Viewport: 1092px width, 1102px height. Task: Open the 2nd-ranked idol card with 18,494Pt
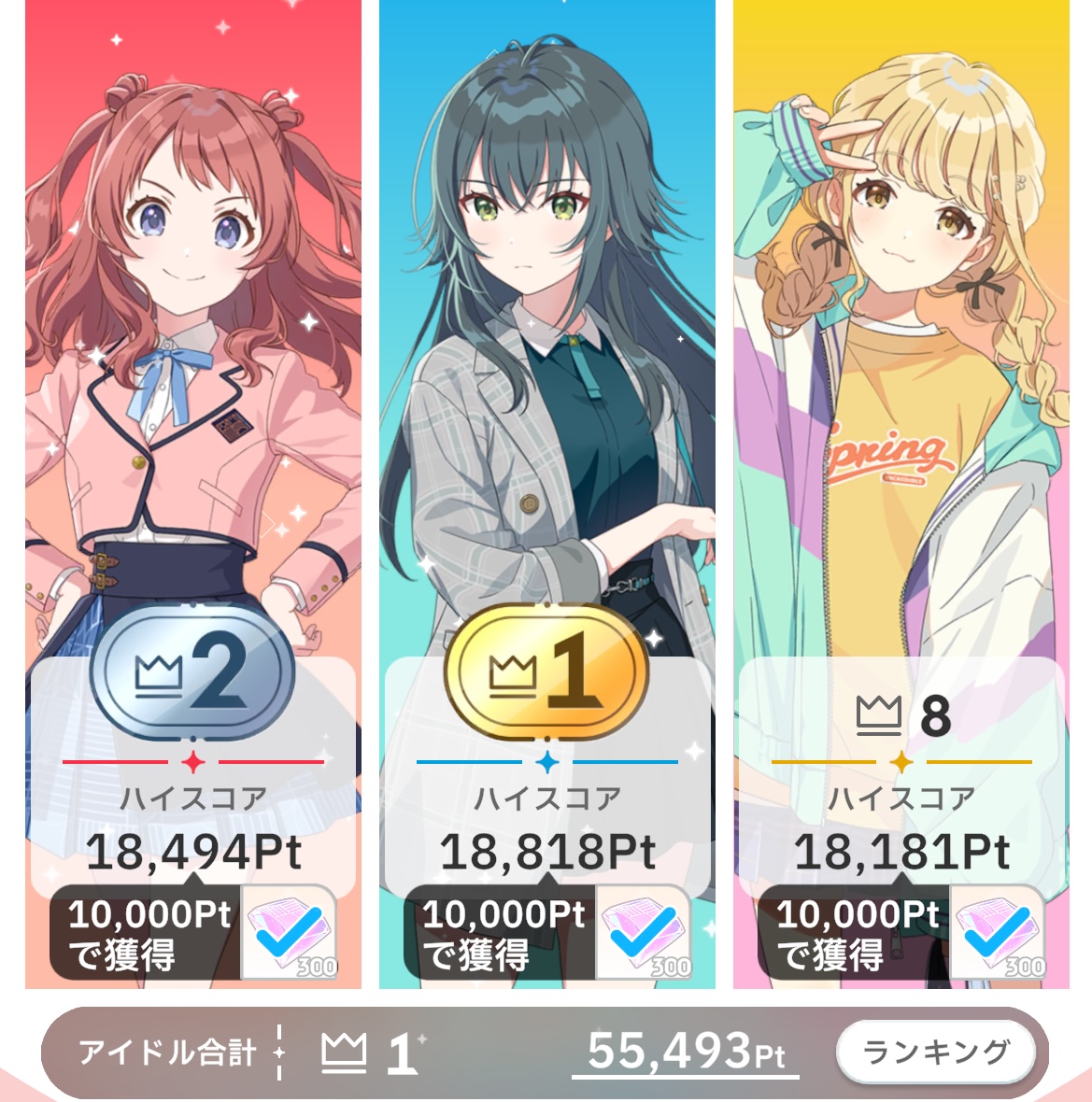click(x=193, y=494)
